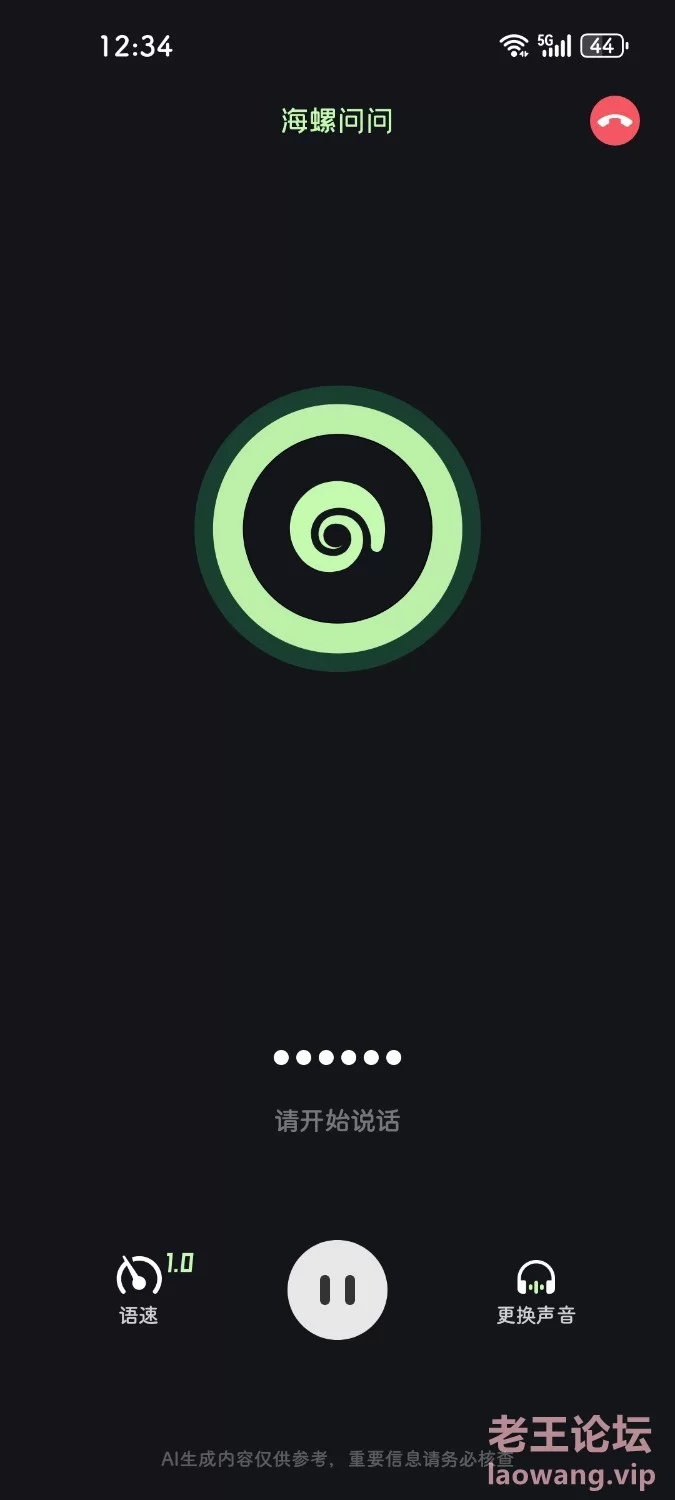Adjust the 语速 speech speed

[139, 1289]
